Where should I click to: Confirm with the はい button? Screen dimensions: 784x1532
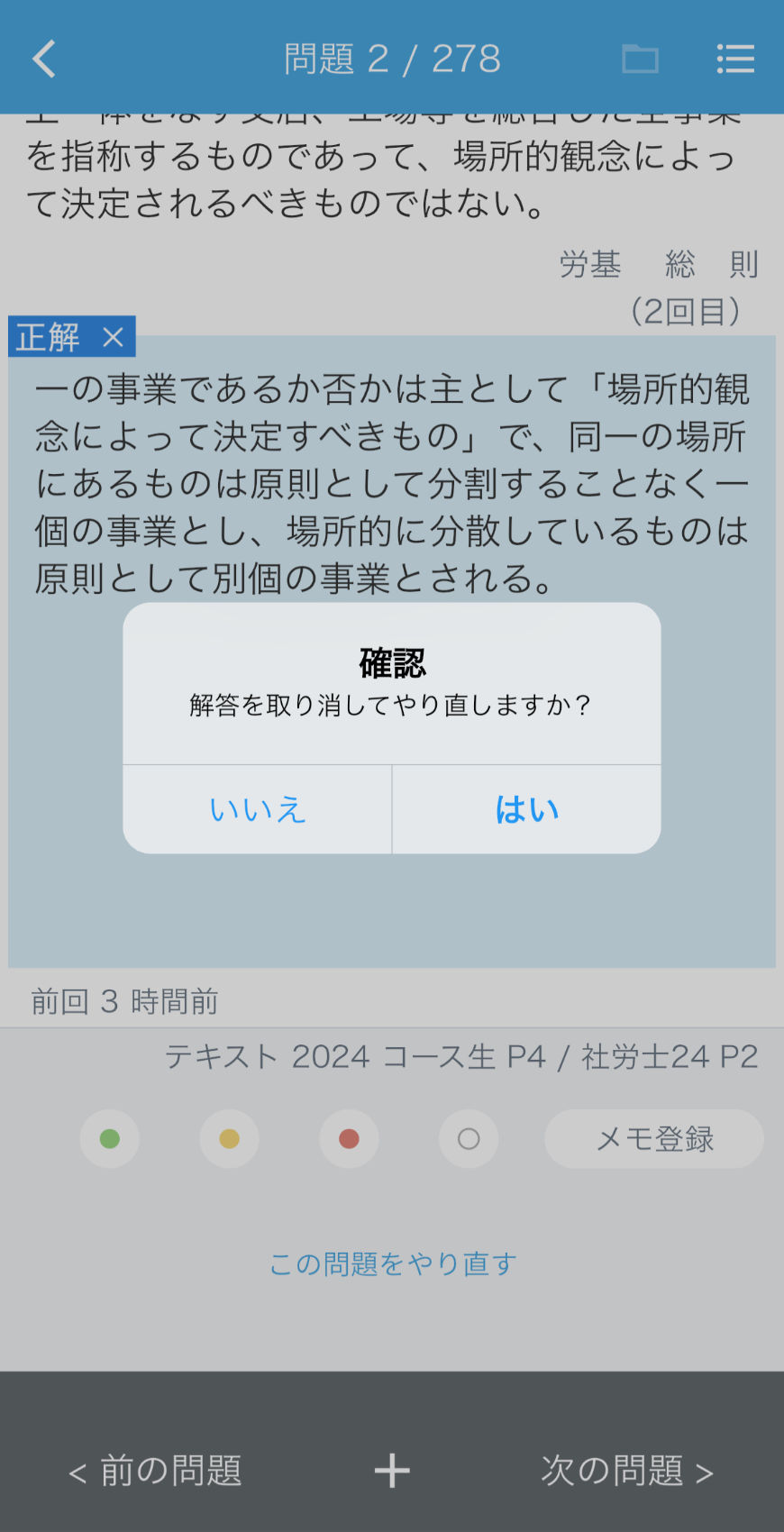(x=527, y=809)
